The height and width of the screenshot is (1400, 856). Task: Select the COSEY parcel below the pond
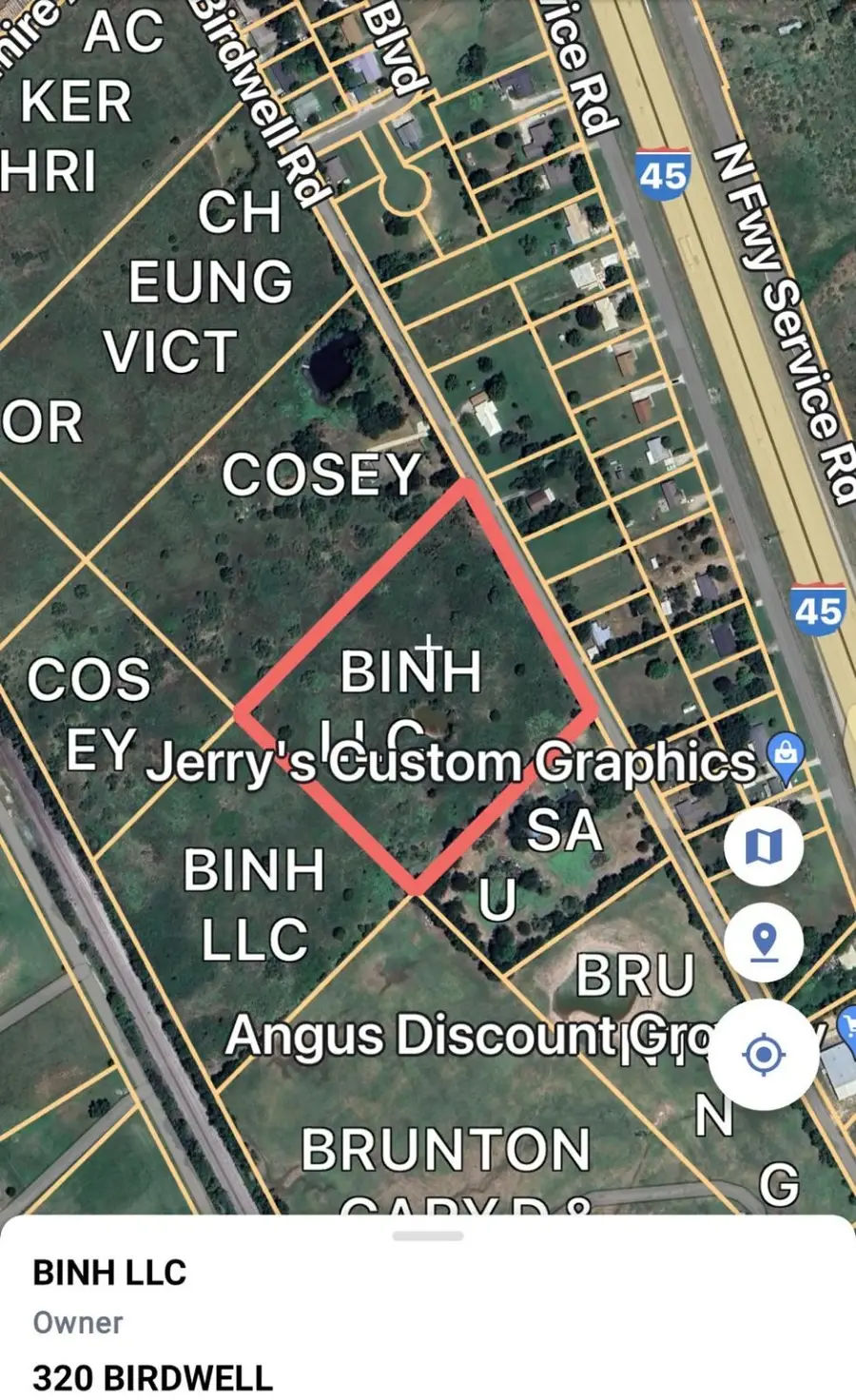[320, 474]
